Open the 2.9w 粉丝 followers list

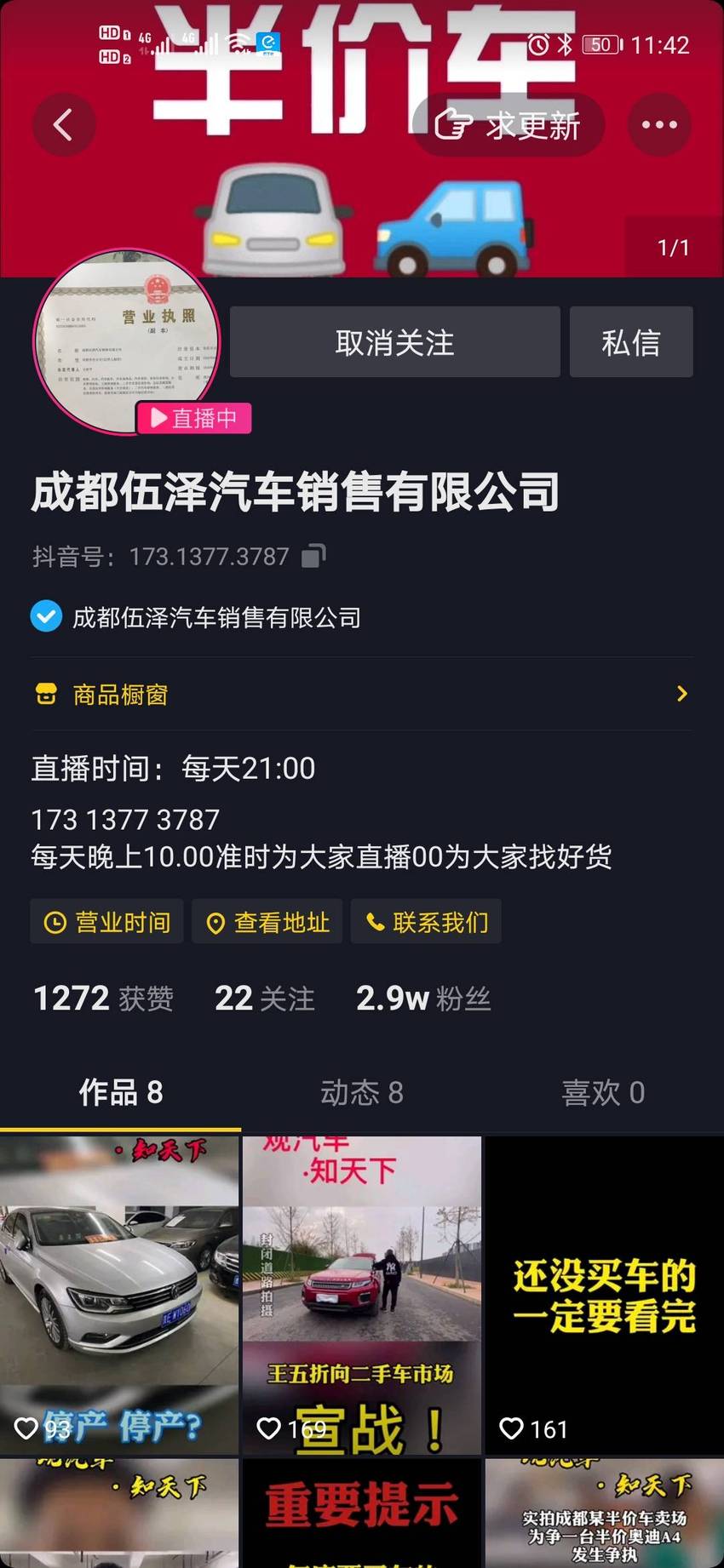[423, 998]
